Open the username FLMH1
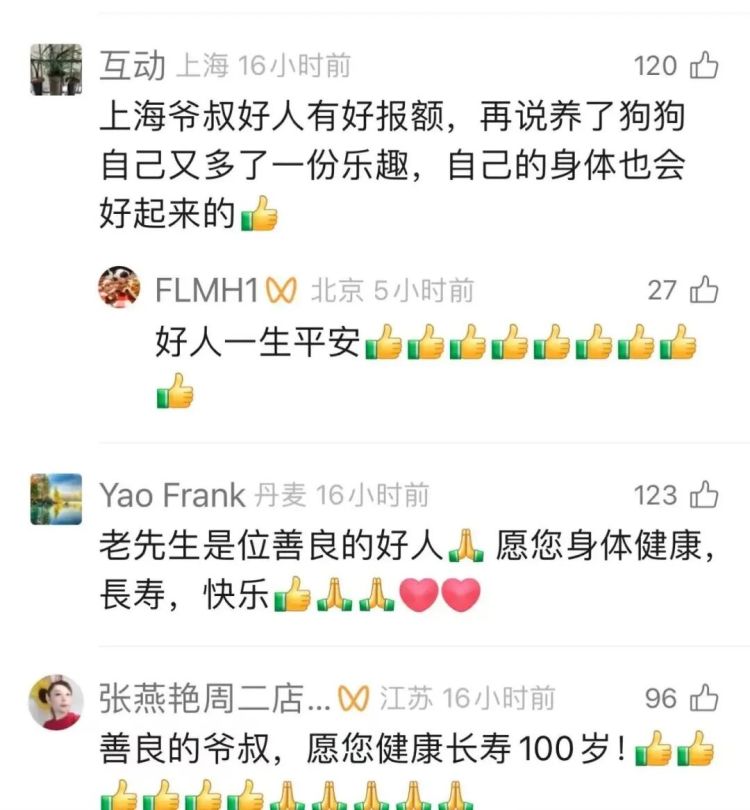Screen dimensions: 750x810 (x=207, y=291)
